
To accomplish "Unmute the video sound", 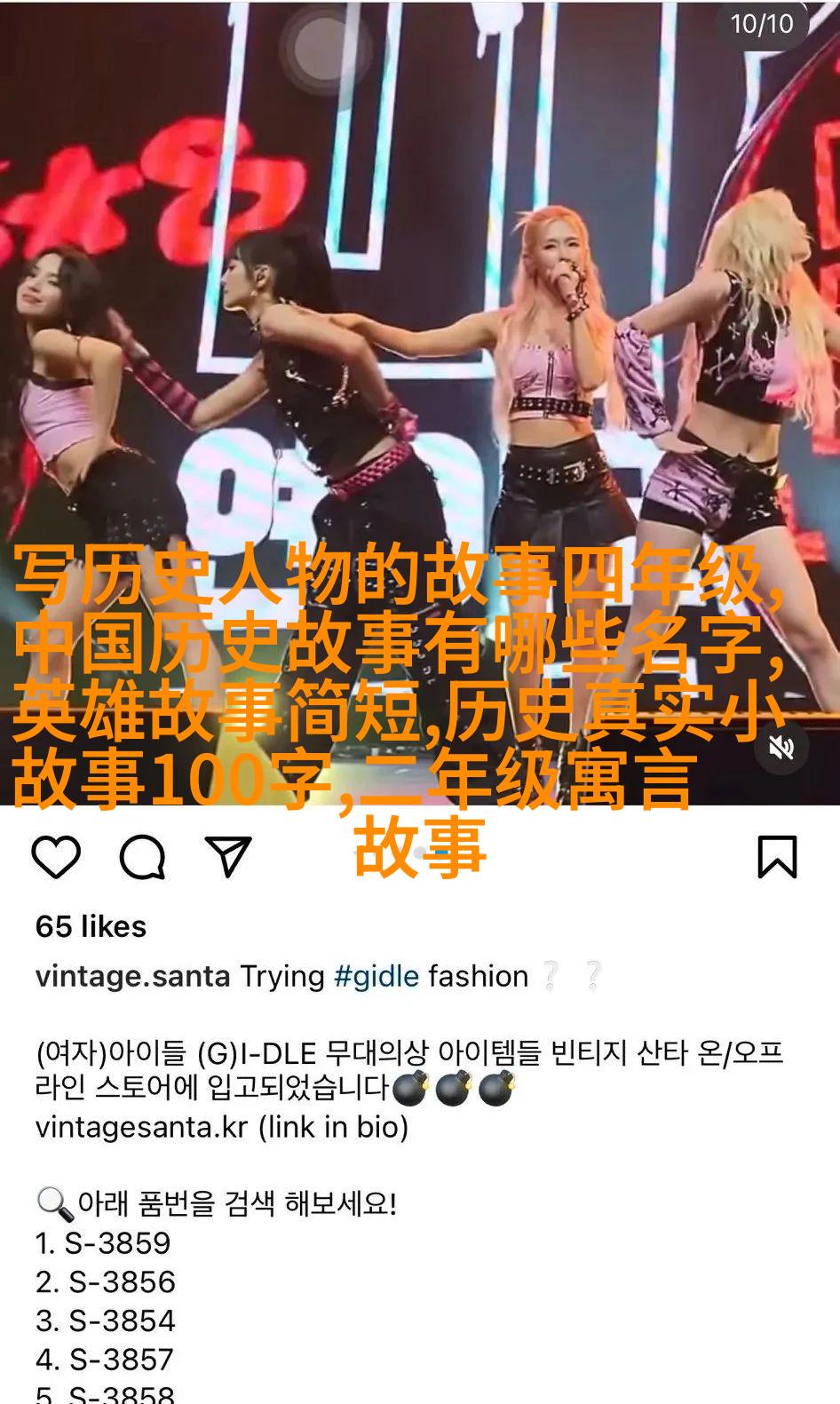I will coord(781,749).
